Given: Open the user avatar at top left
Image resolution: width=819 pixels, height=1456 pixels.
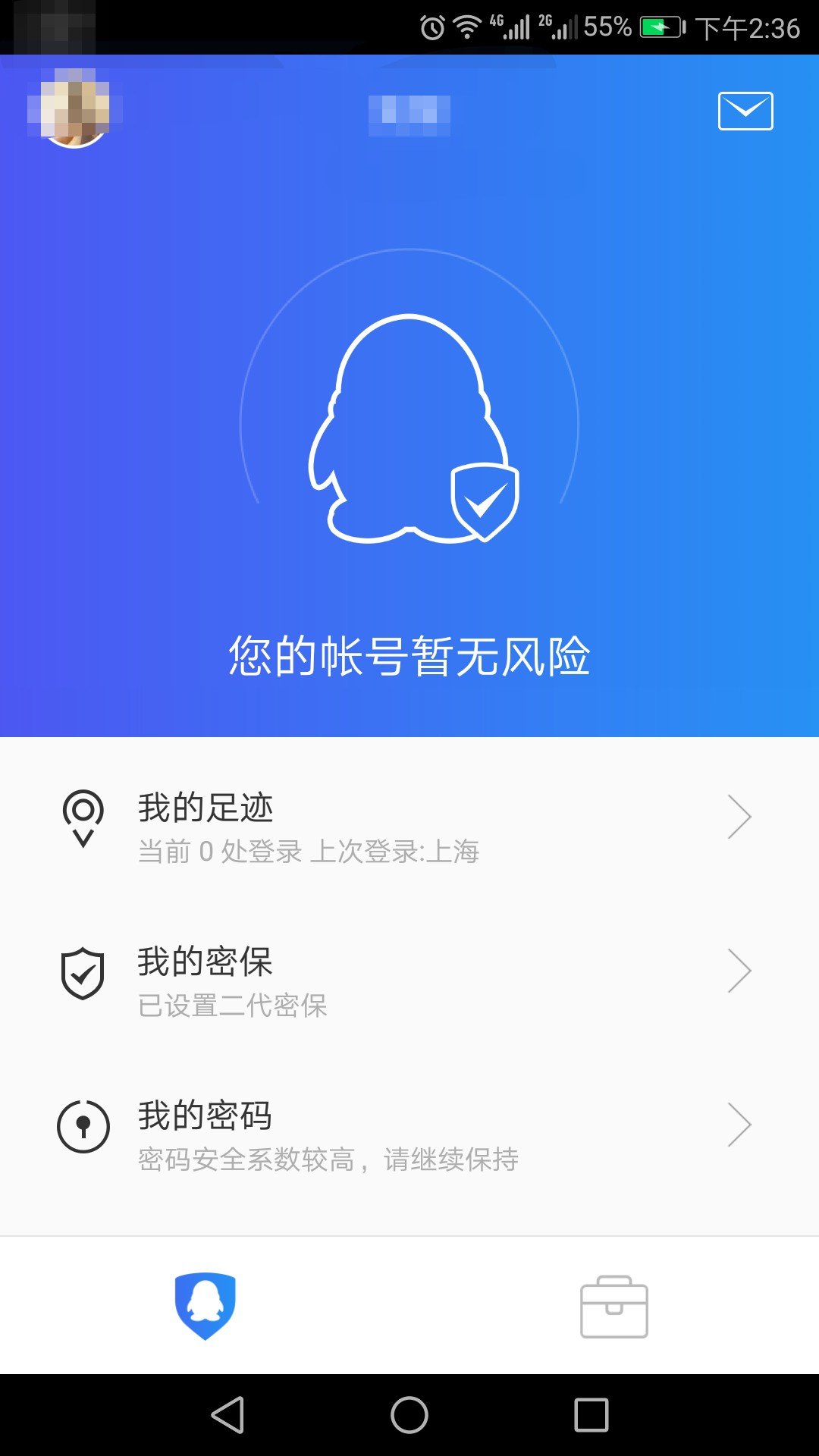Looking at the screenshot, I should tap(74, 110).
